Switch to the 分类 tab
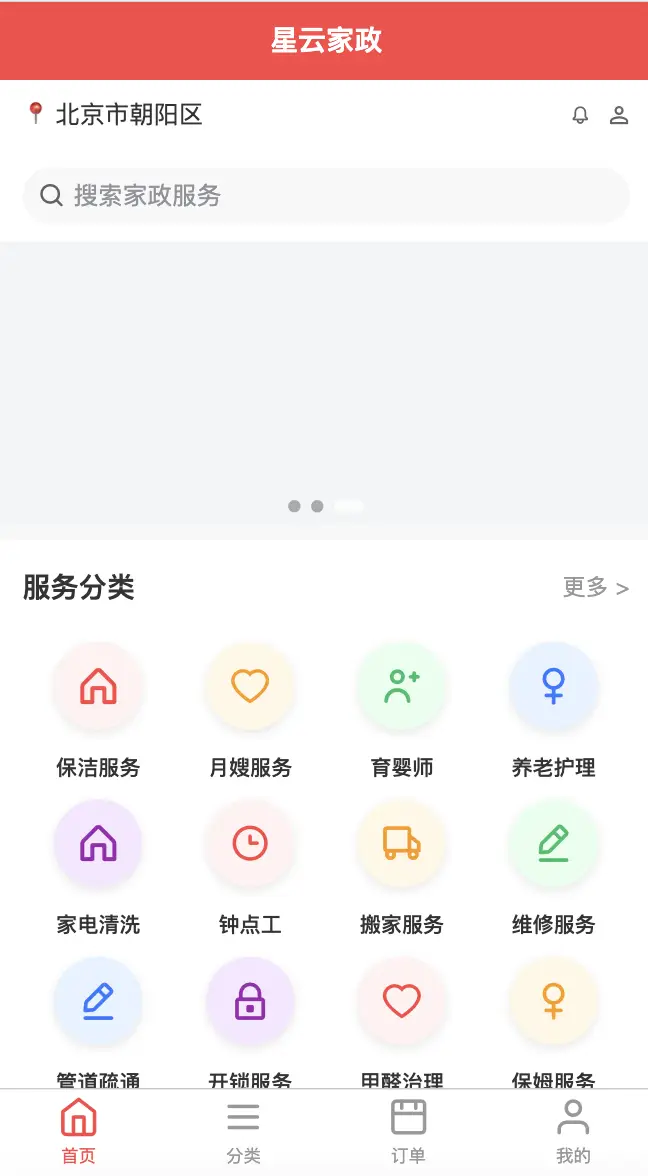This screenshot has height=1176, width=648. [244, 1132]
